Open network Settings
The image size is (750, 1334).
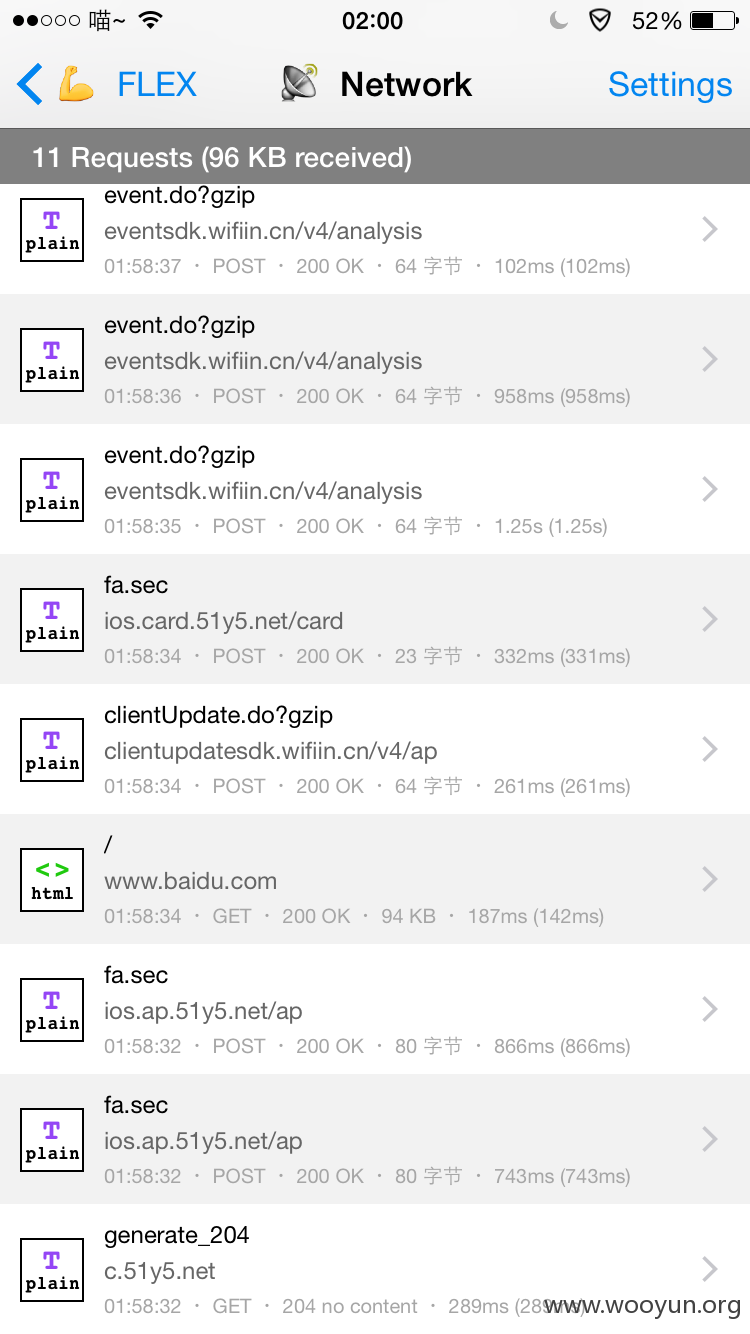point(670,85)
